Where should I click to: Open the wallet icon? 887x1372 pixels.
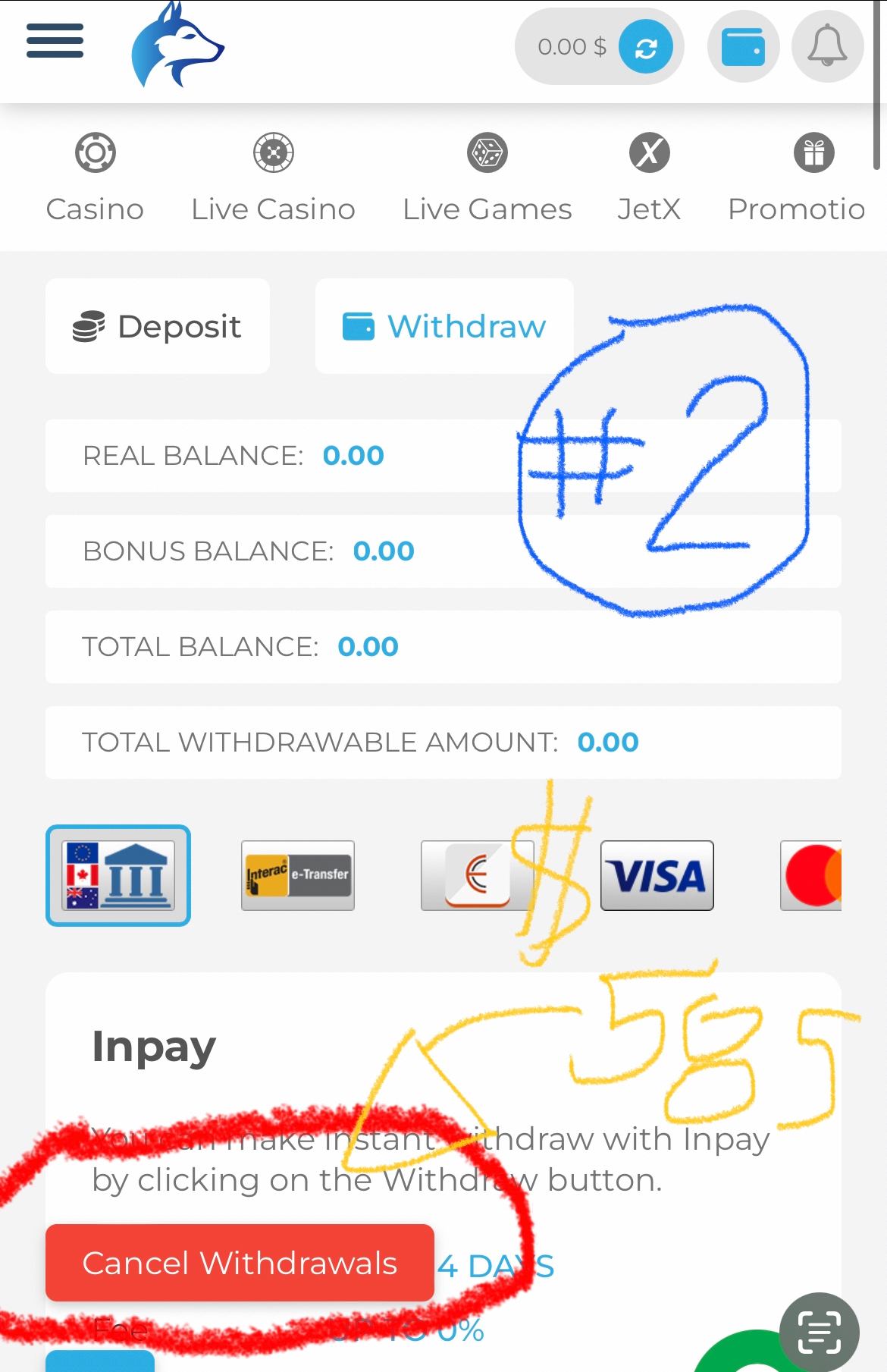(743, 47)
